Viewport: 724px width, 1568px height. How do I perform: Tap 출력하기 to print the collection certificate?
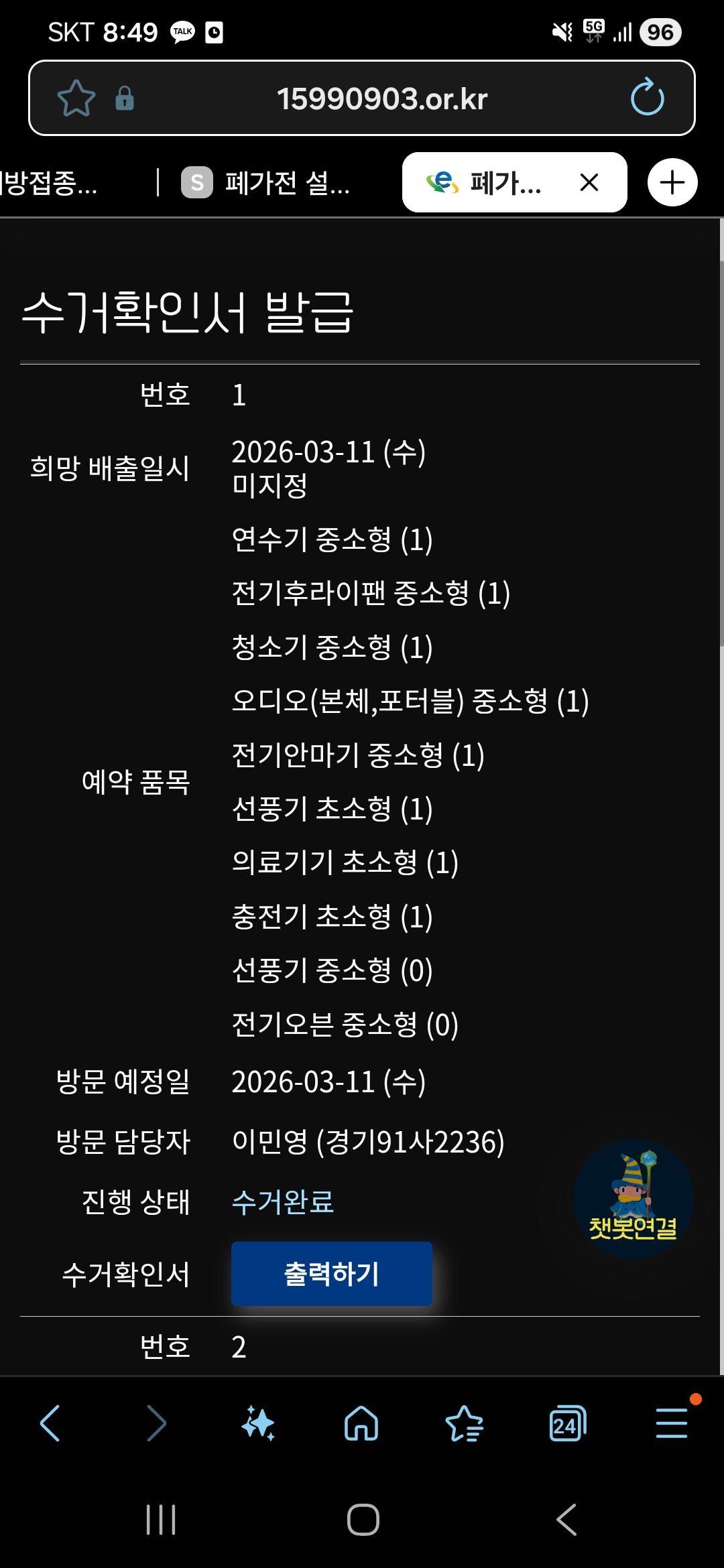click(x=331, y=1273)
